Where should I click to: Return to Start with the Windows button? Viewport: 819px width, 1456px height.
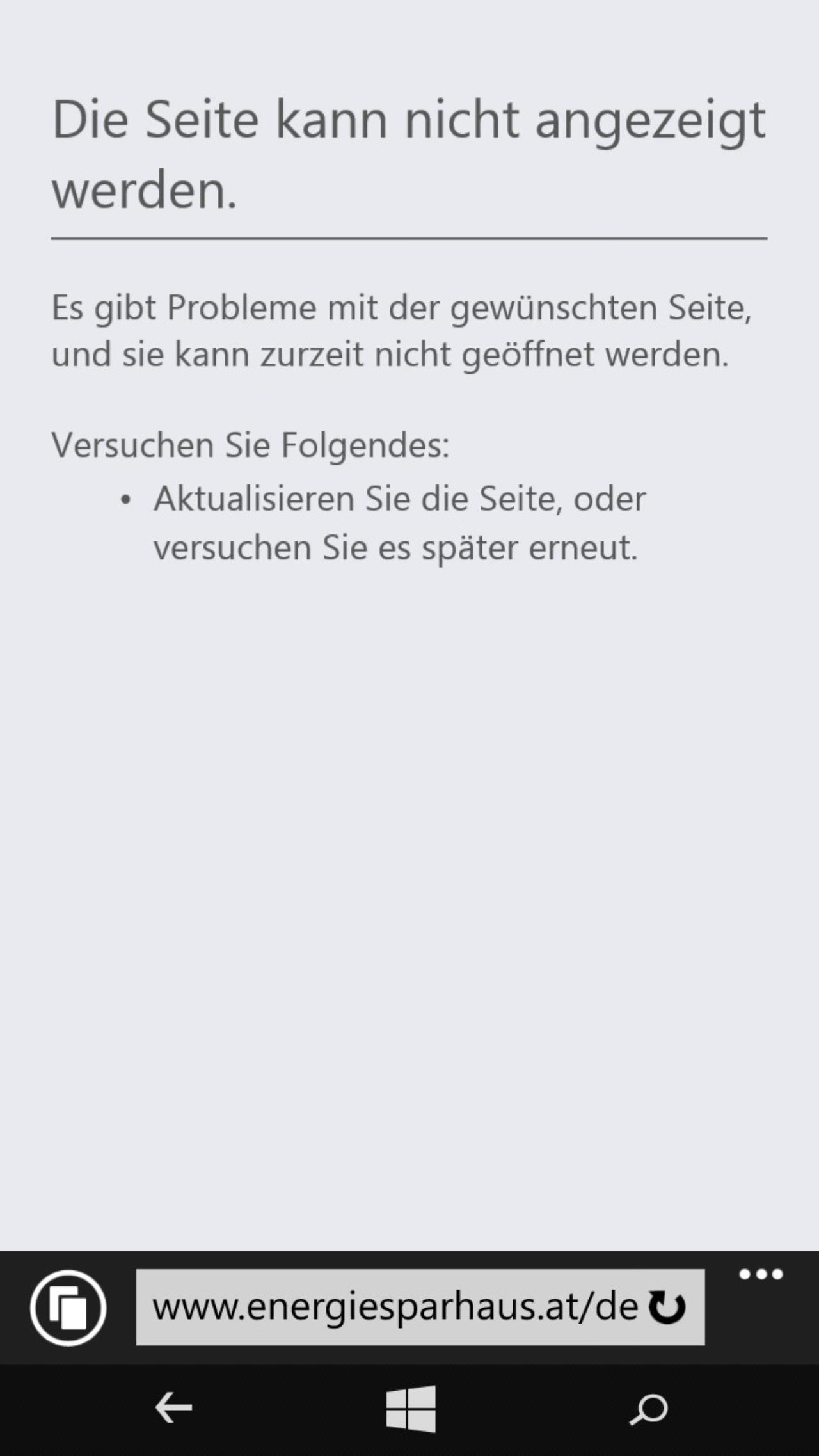pyautogui.click(x=410, y=1409)
